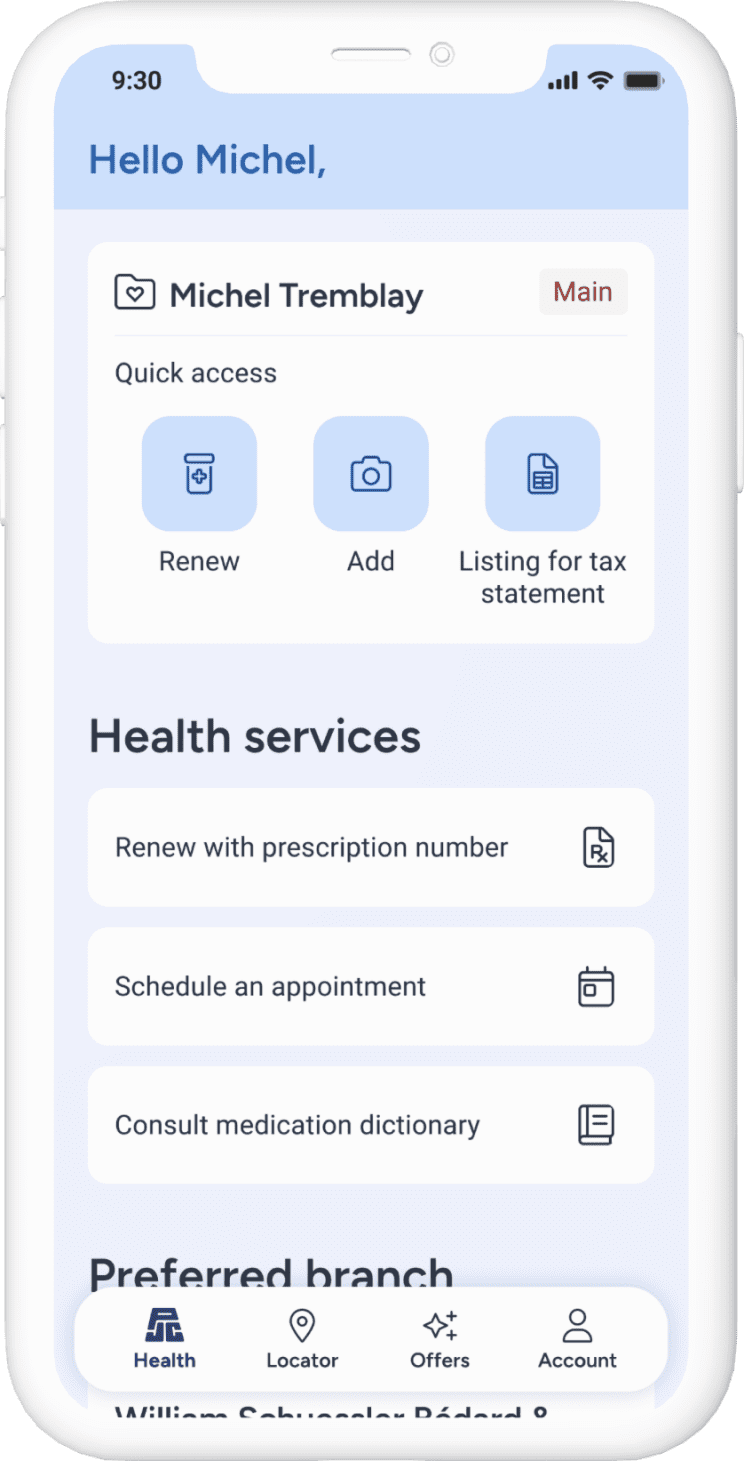The image size is (744, 1461).
Task: Add a prescription with the camera
Action: point(371,474)
